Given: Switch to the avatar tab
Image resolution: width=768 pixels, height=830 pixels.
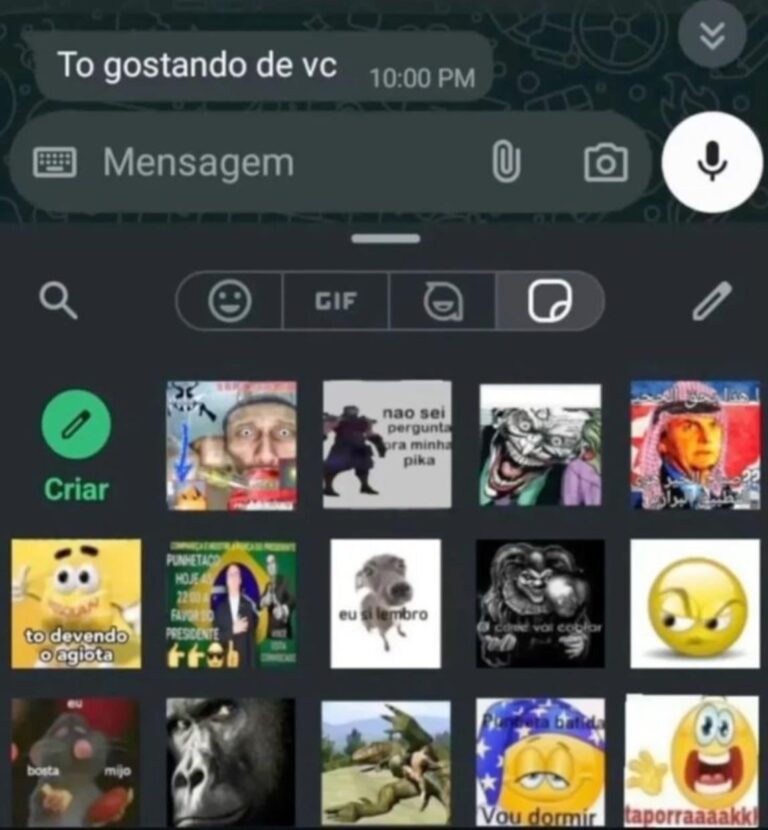Looking at the screenshot, I should pos(443,300).
